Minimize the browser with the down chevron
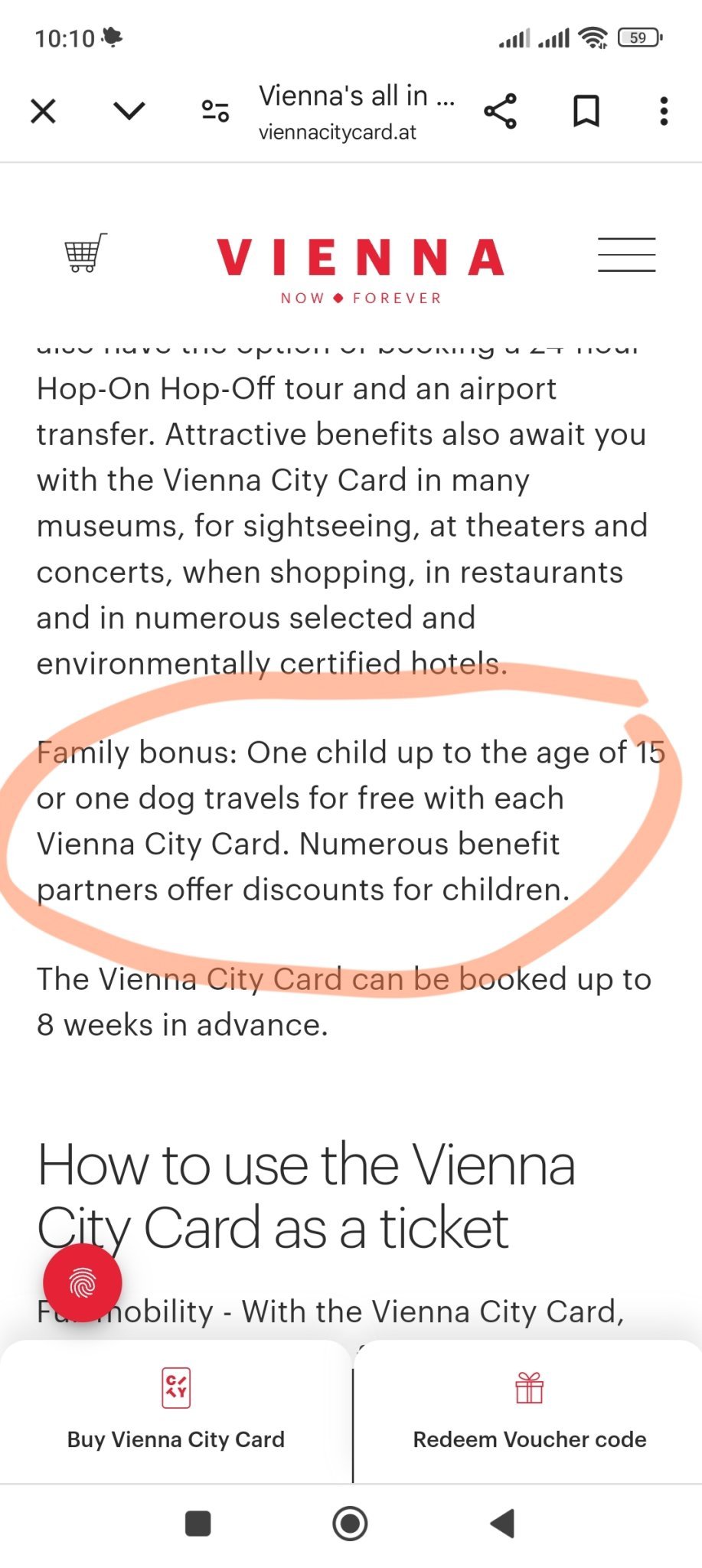 tap(129, 112)
